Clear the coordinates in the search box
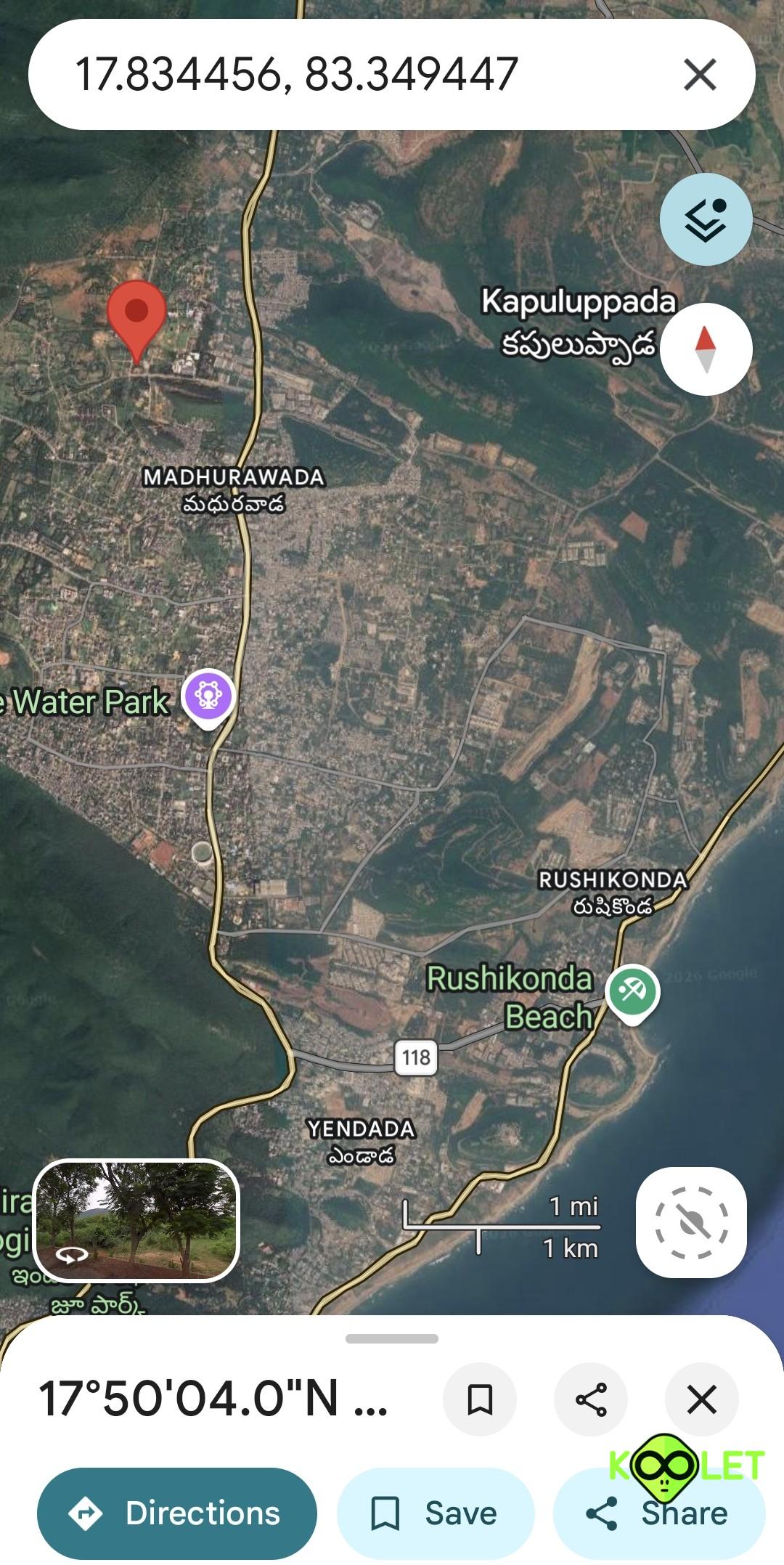The width and height of the screenshot is (784, 1565). (700, 74)
